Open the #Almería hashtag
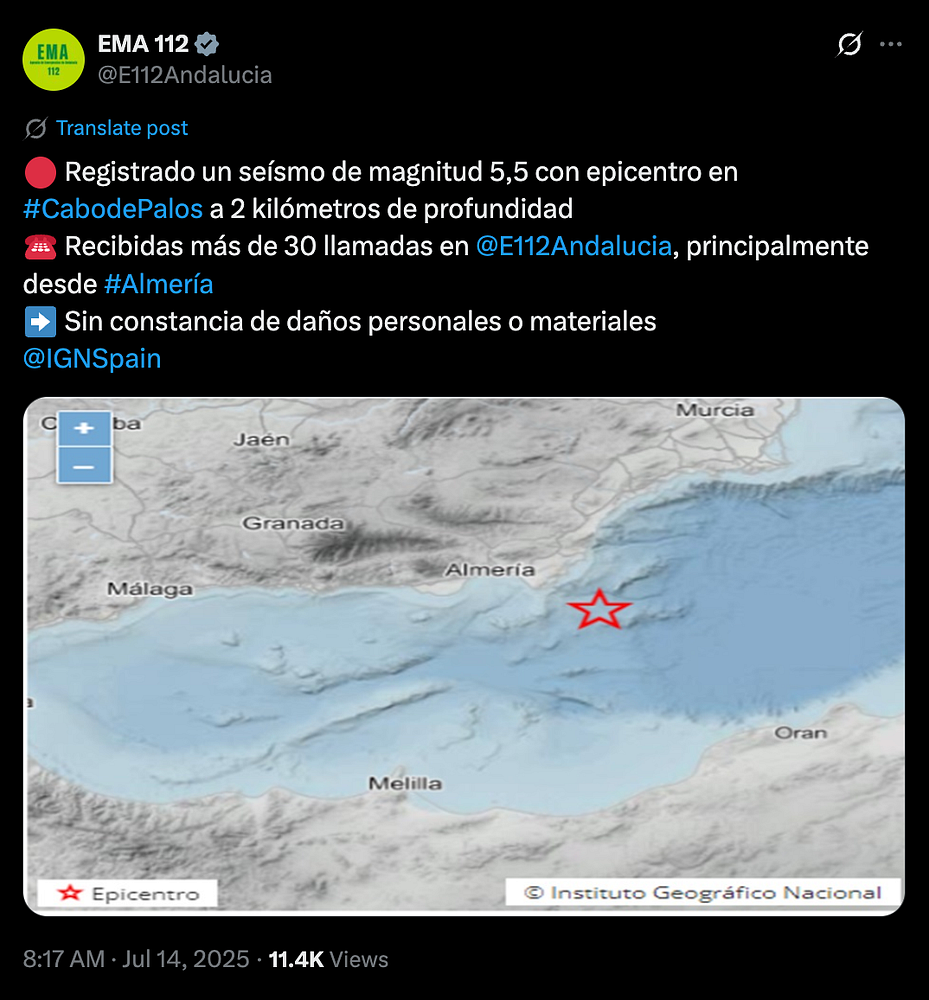This screenshot has width=929, height=1000. tap(158, 284)
